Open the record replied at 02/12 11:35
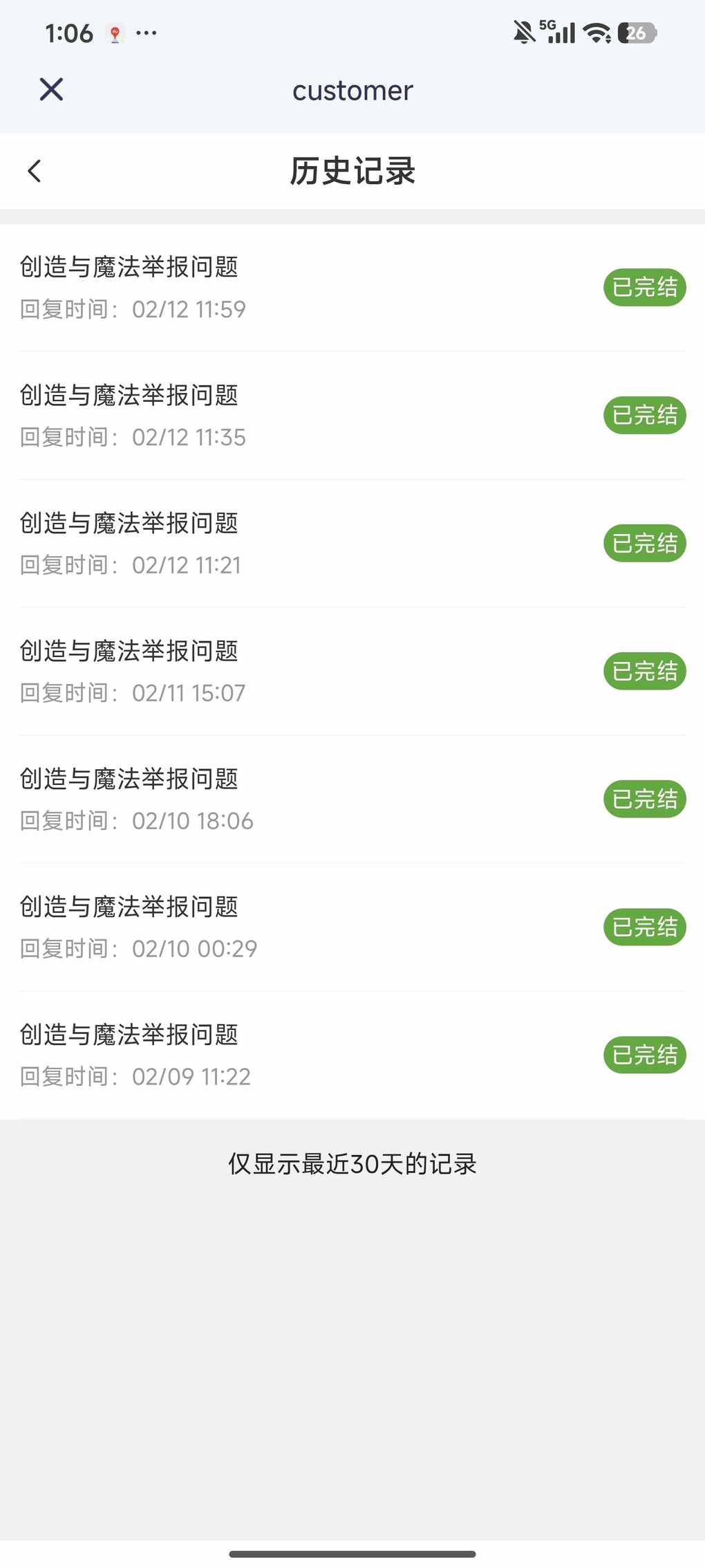705x1568 pixels. click(x=352, y=415)
